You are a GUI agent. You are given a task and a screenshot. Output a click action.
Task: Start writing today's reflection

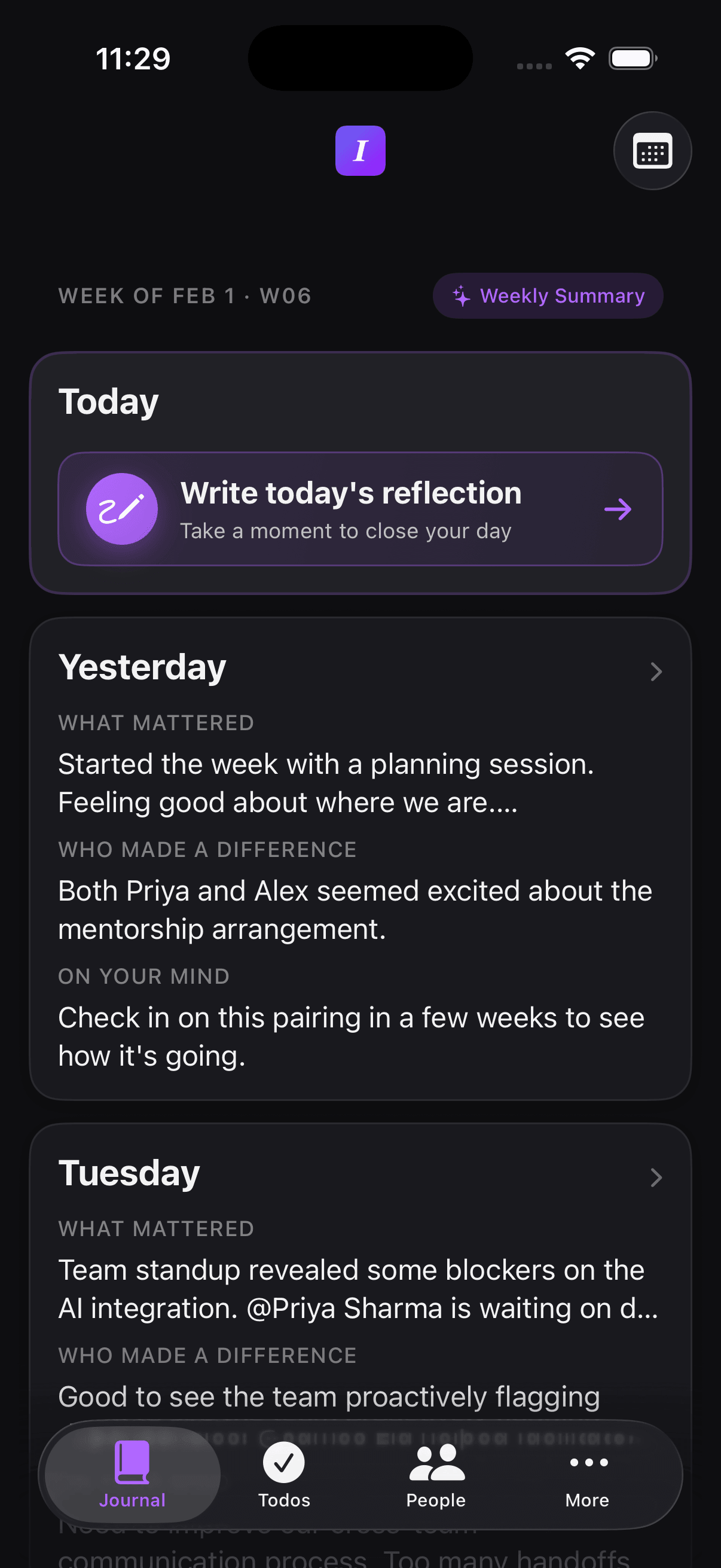pos(360,509)
